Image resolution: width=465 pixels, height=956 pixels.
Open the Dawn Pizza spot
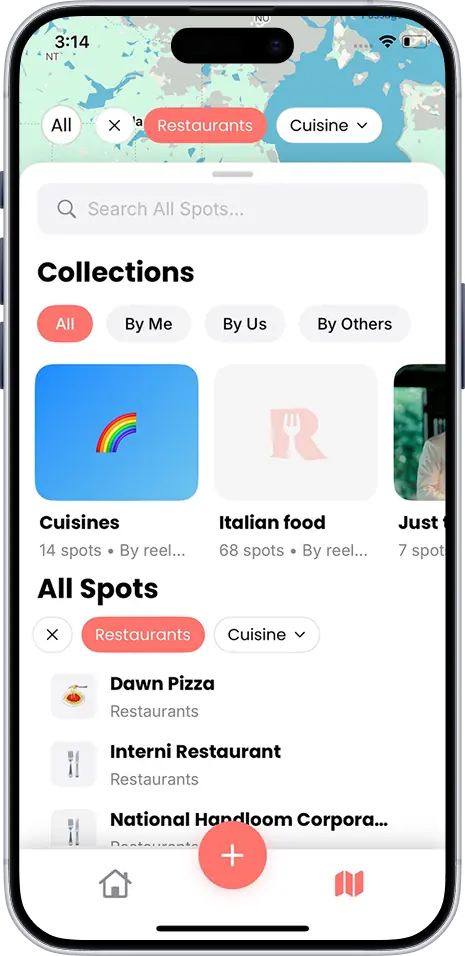232,696
